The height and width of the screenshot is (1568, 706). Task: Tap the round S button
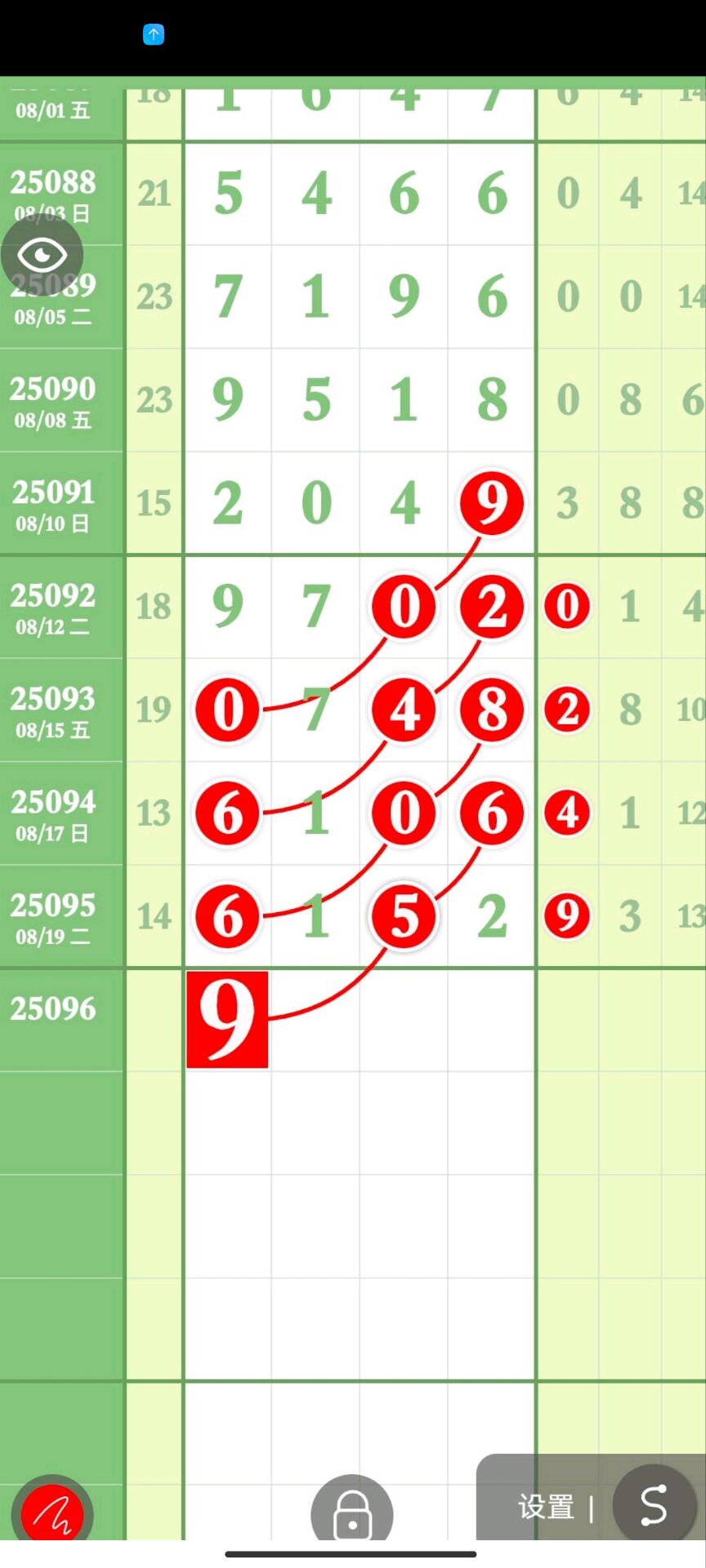point(655,1505)
